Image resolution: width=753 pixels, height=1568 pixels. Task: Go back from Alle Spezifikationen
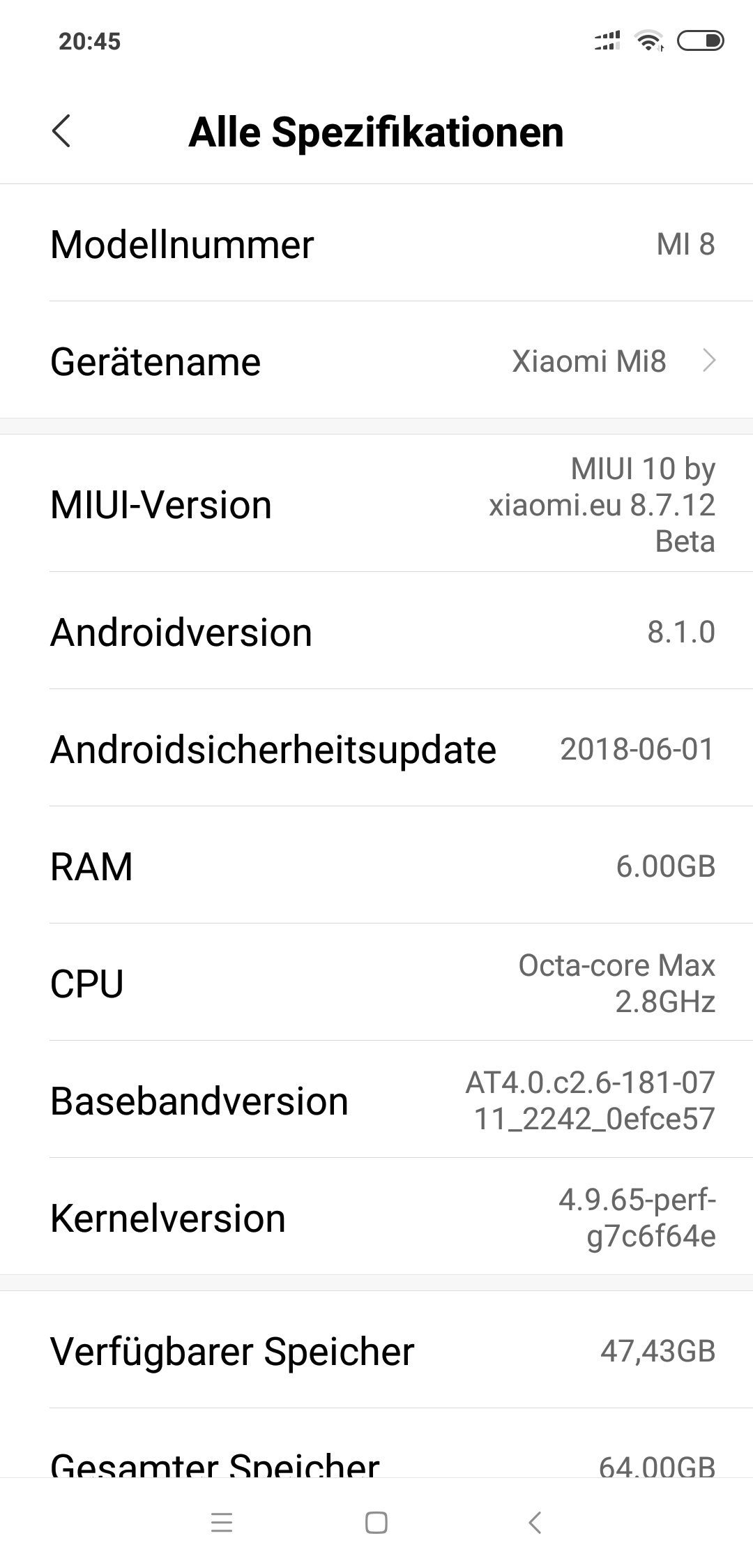[61, 131]
